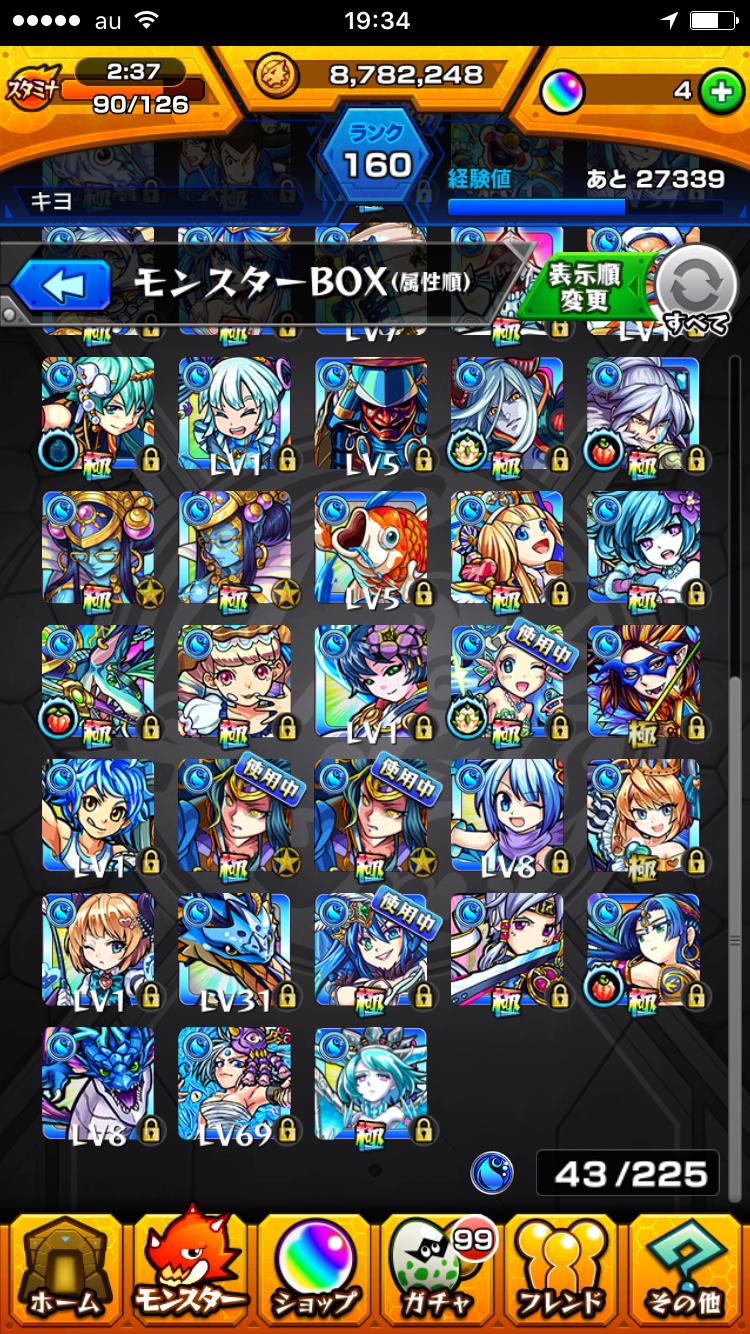Open the ショップ tab
Image resolution: width=750 pixels, height=1334 pixels.
(x=314, y=1268)
